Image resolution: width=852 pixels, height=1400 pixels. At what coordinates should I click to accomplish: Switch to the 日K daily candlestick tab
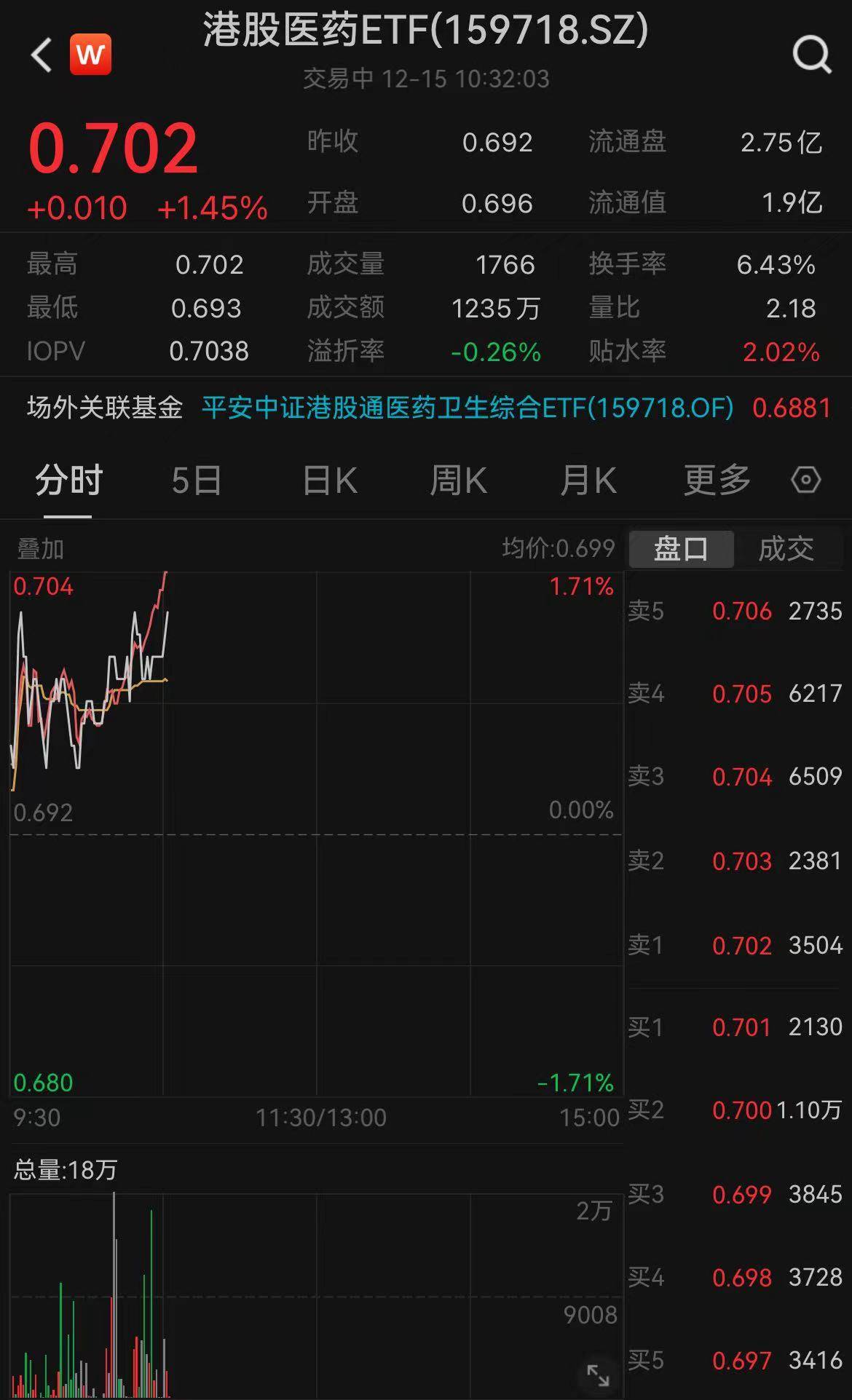coord(328,480)
